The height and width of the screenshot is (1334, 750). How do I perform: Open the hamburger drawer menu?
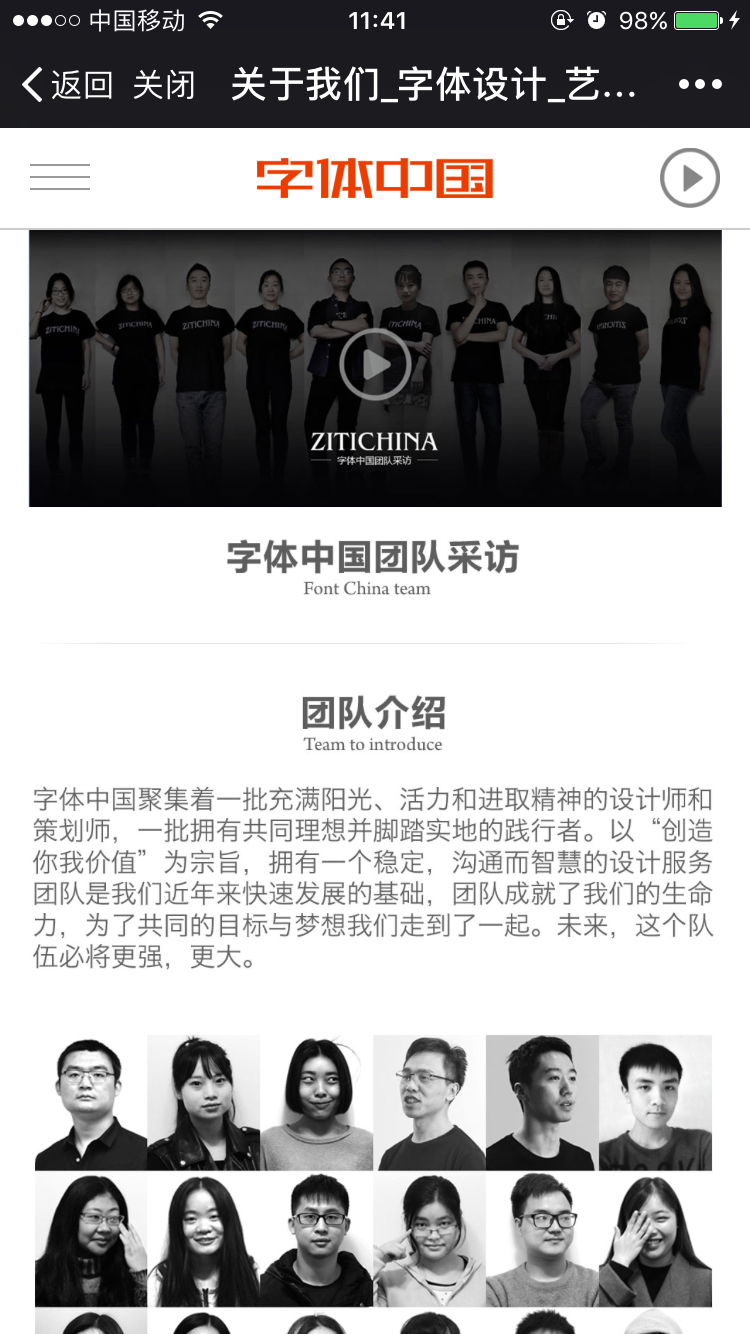tap(60, 177)
